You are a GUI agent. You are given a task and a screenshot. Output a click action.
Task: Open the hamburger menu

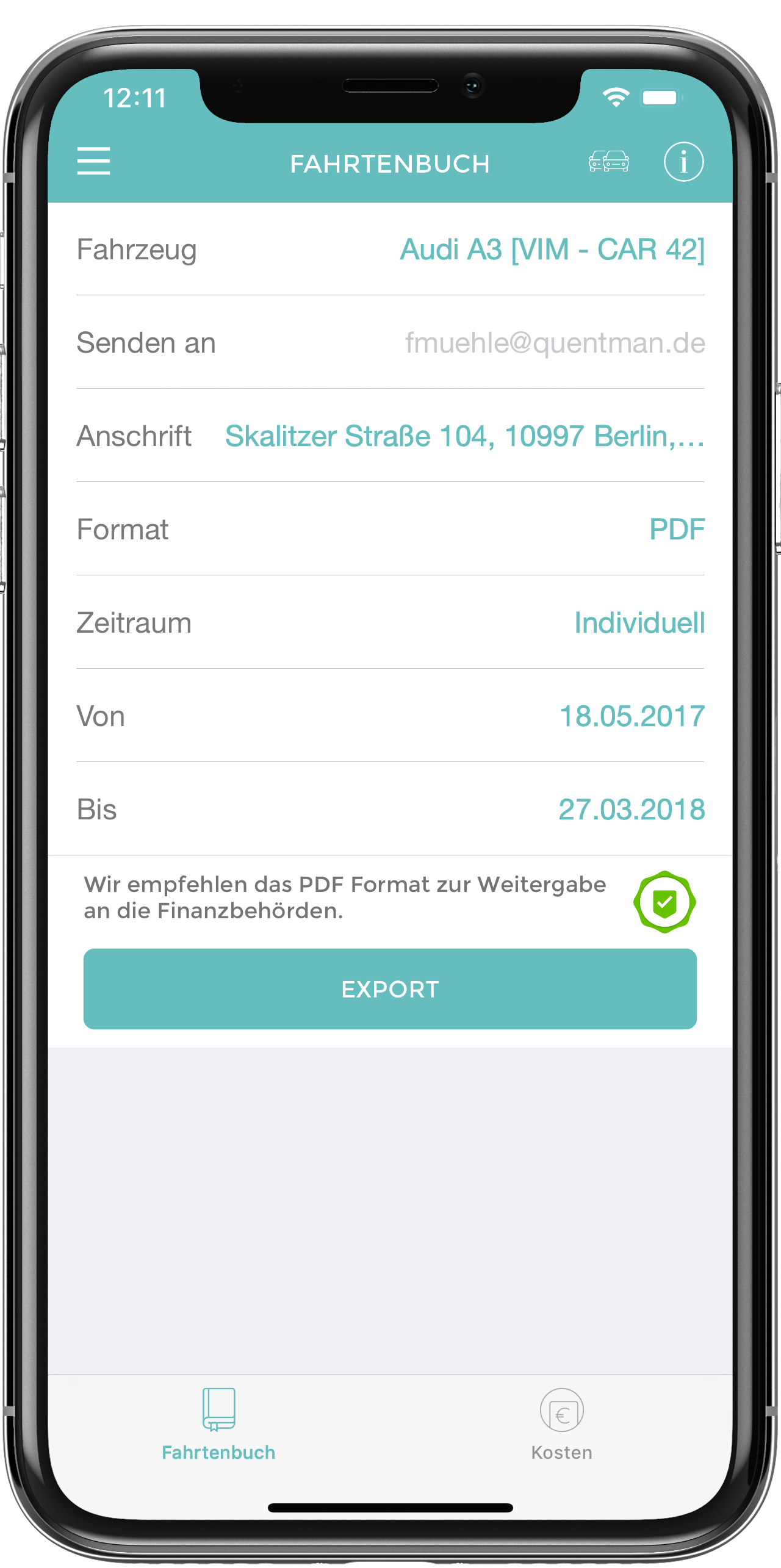[93, 161]
